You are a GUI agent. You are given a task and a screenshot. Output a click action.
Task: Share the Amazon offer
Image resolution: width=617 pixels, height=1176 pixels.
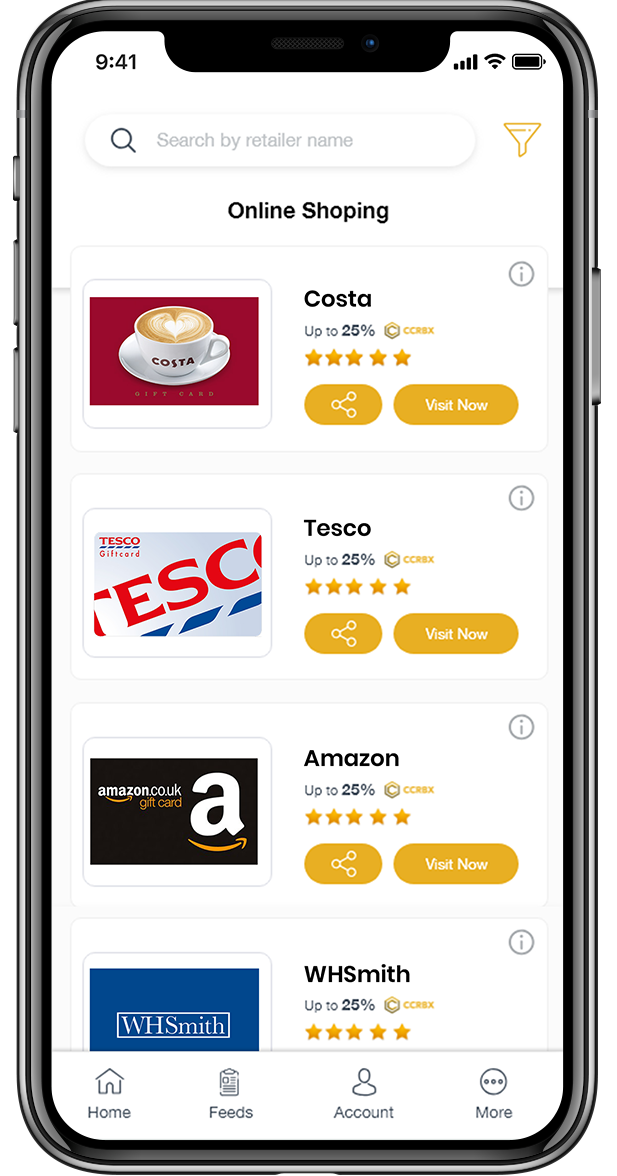click(x=343, y=864)
